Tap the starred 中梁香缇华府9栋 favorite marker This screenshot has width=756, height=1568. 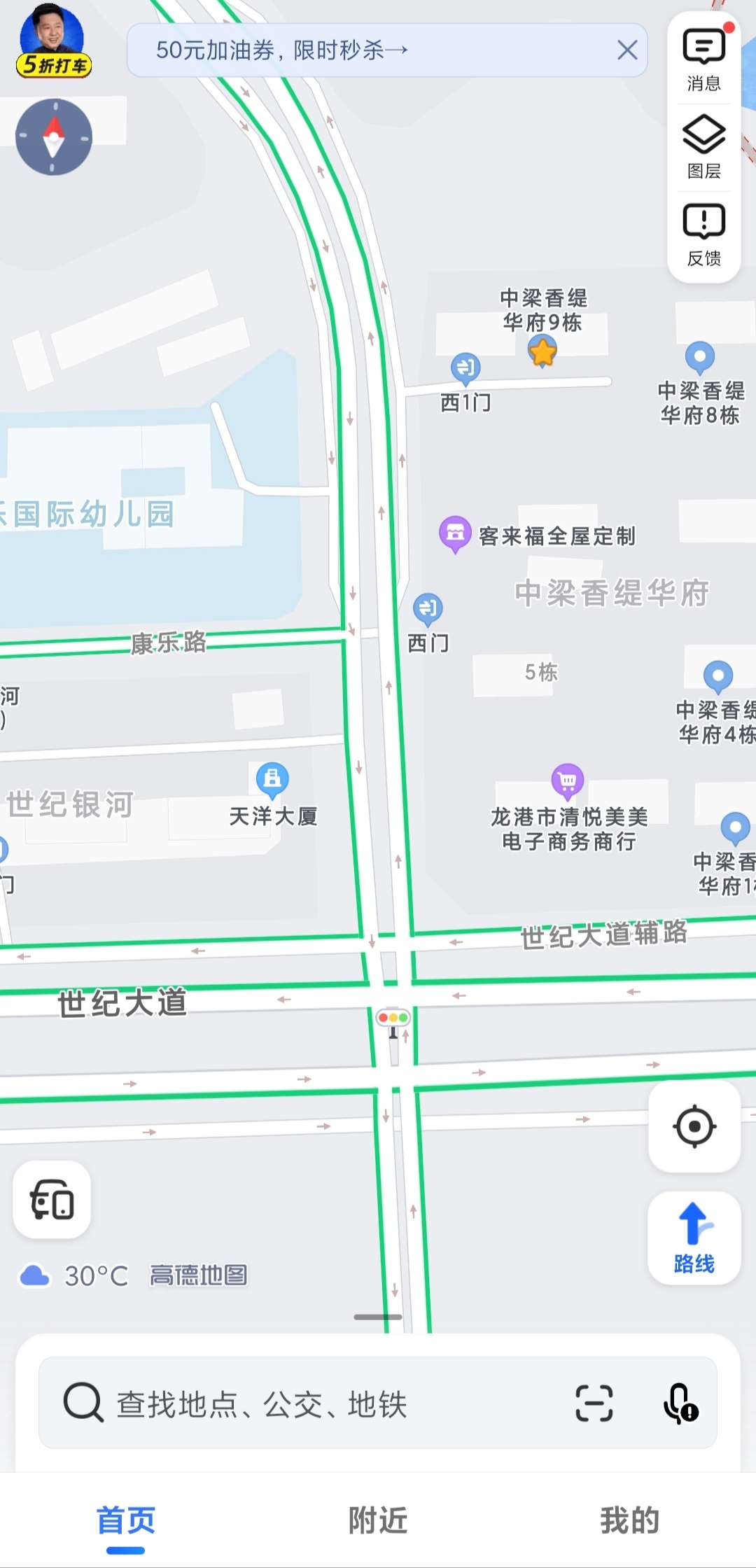[x=542, y=351]
